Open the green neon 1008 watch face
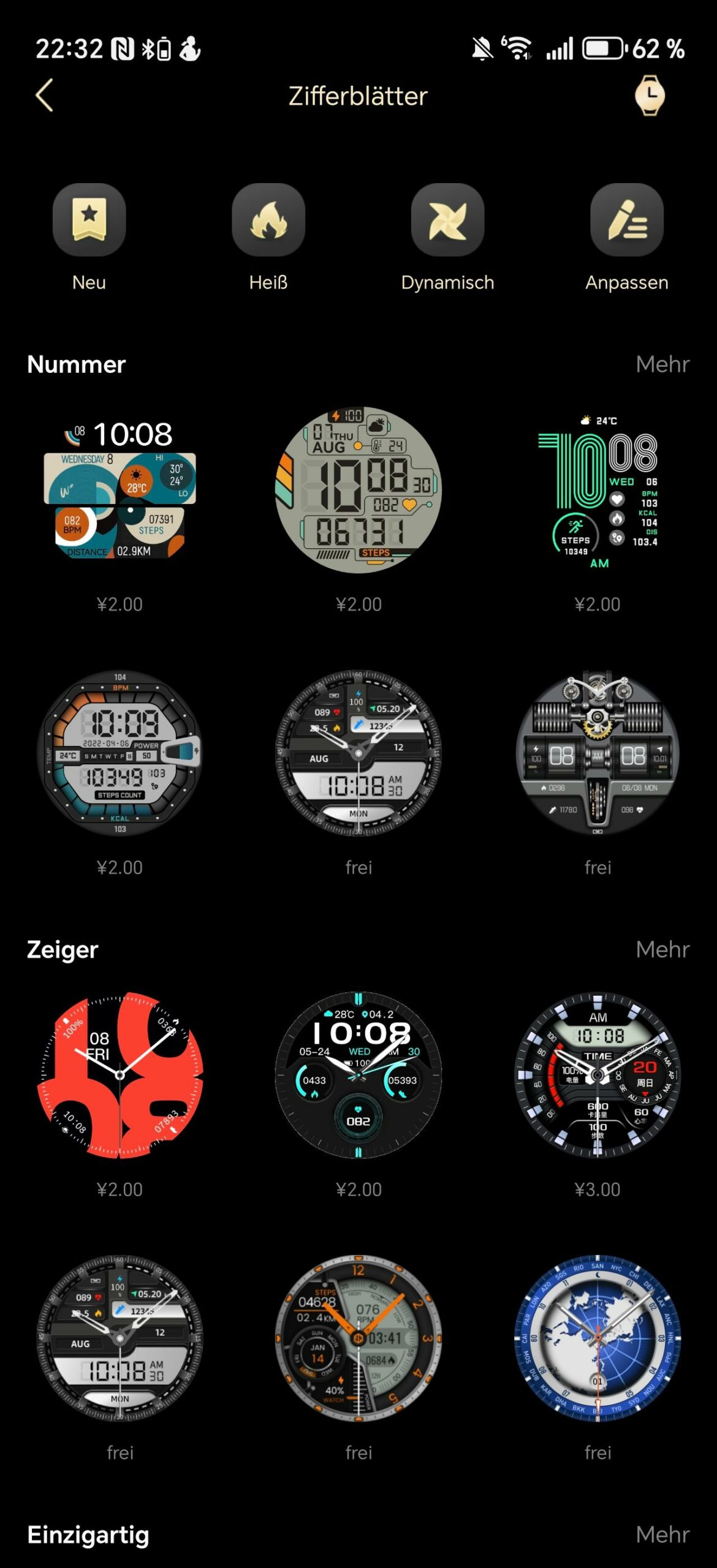The height and width of the screenshot is (1568, 717). (x=597, y=490)
